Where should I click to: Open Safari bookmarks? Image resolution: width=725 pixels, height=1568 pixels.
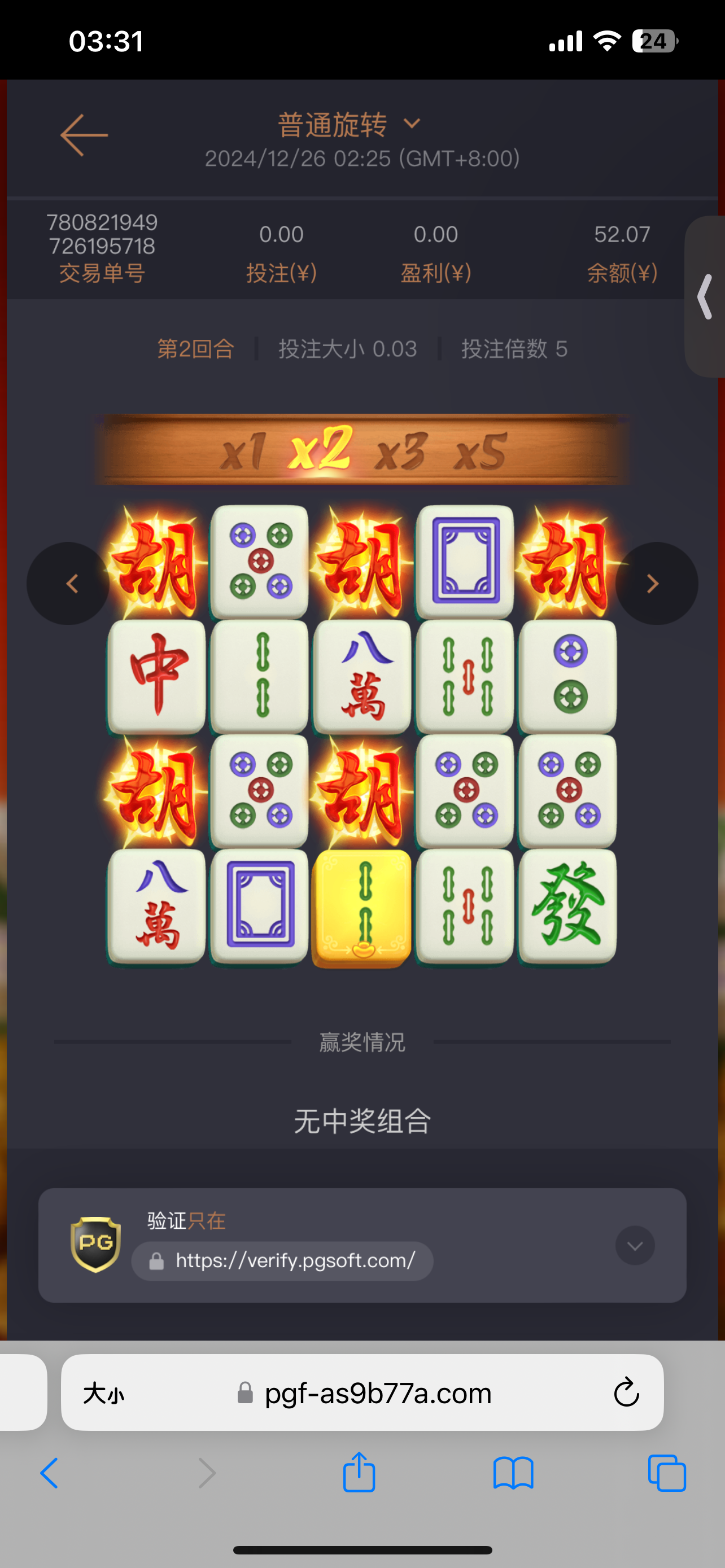click(513, 1473)
